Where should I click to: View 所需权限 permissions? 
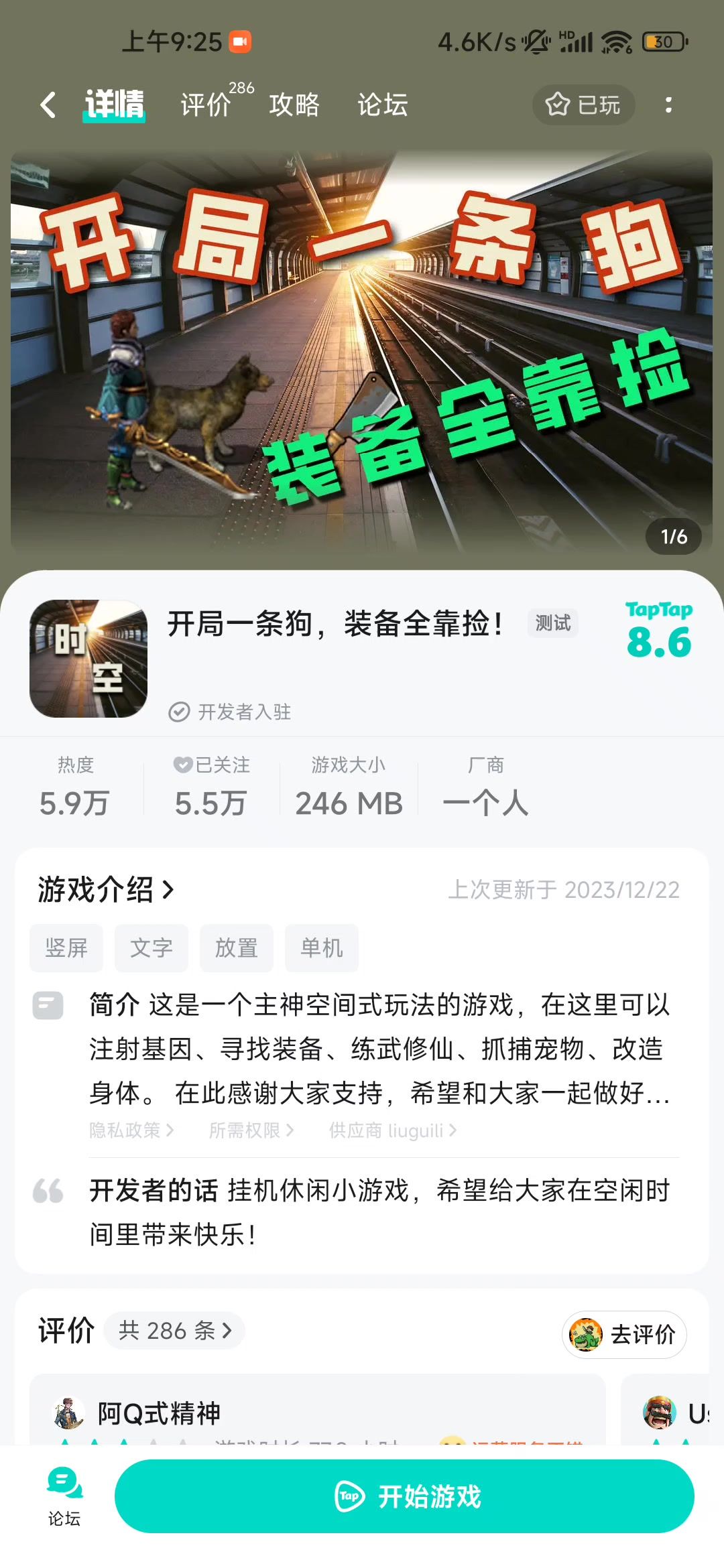(x=251, y=1130)
